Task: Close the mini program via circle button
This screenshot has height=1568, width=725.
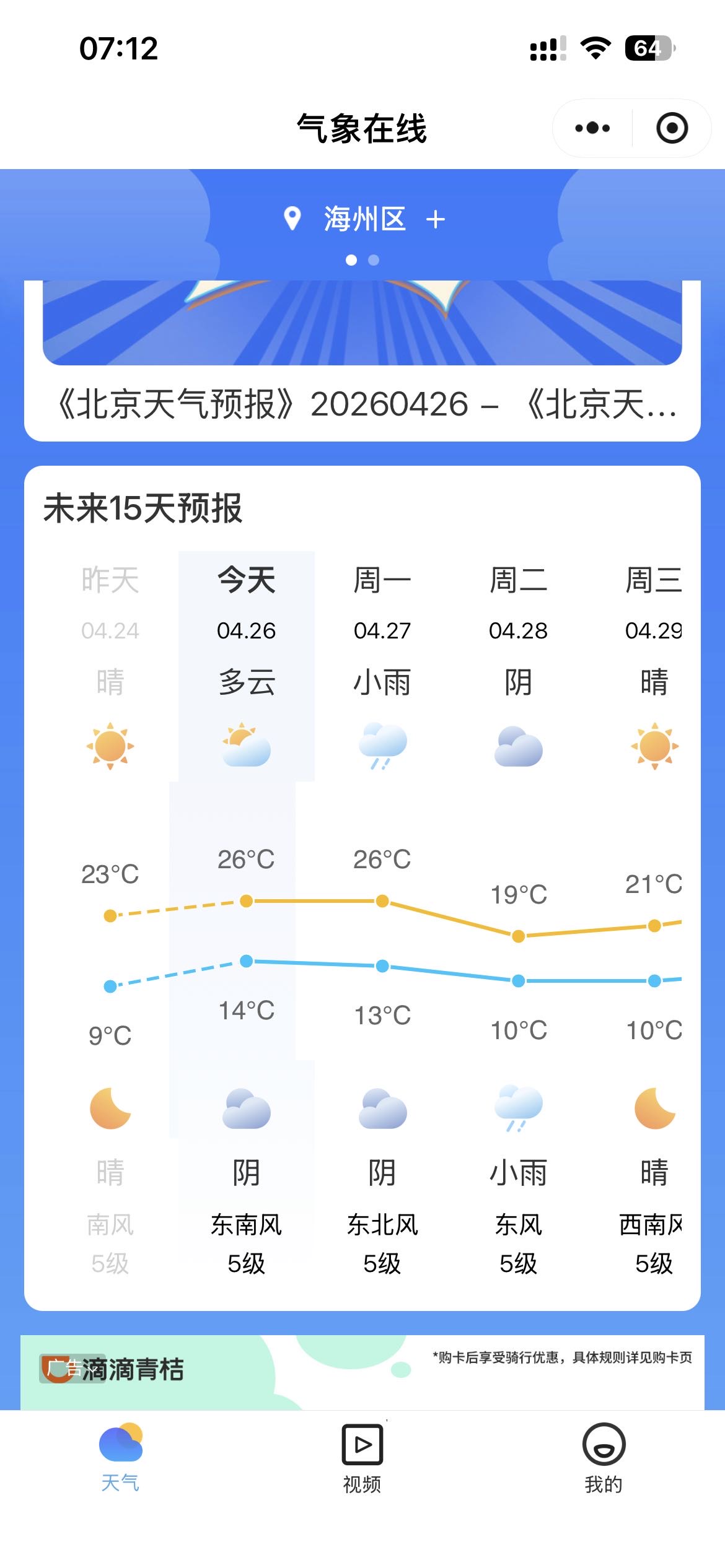Action: (x=672, y=128)
